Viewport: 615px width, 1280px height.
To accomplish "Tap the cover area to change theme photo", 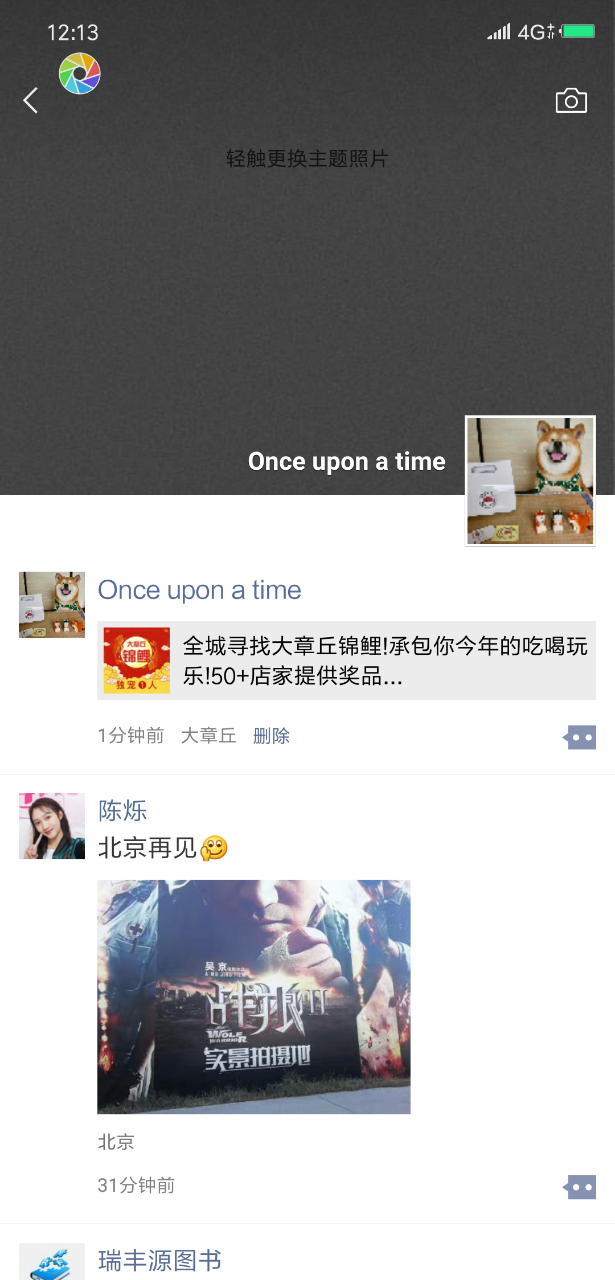I will (307, 158).
